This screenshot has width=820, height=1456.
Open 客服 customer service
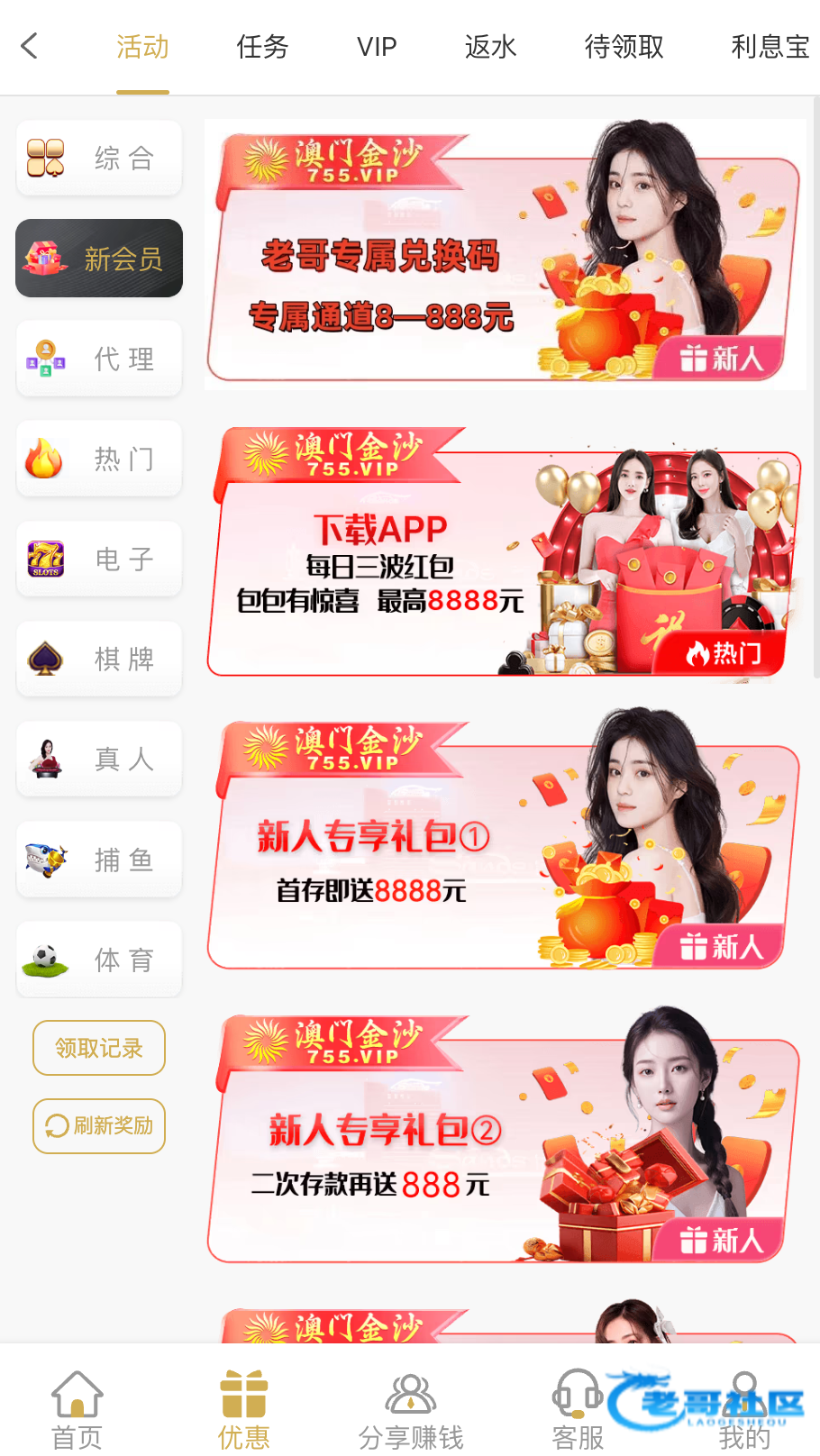[577, 1410]
